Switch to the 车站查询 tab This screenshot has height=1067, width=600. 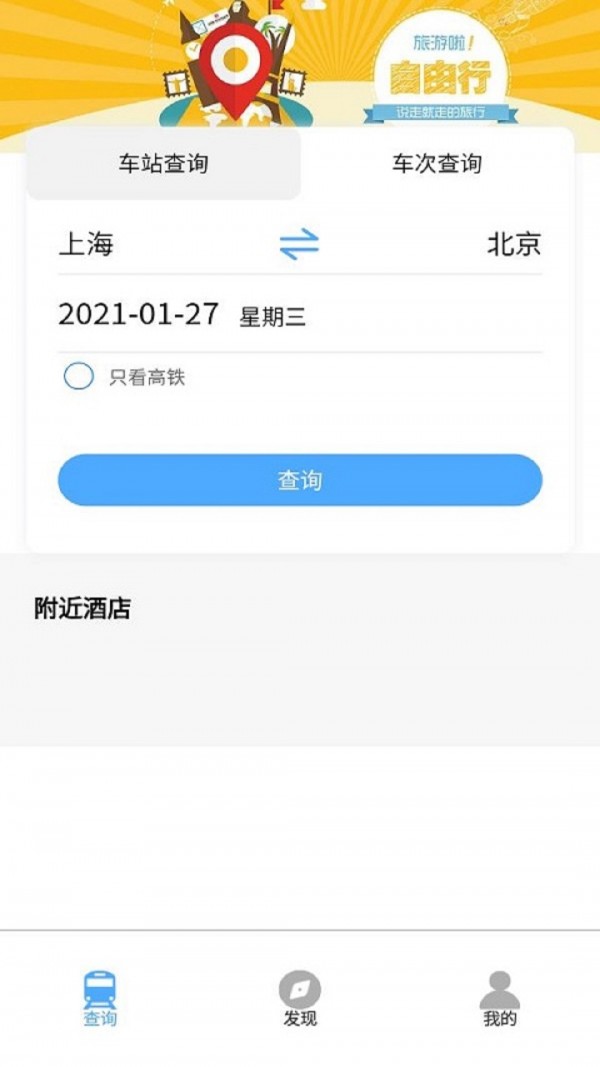click(163, 164)
